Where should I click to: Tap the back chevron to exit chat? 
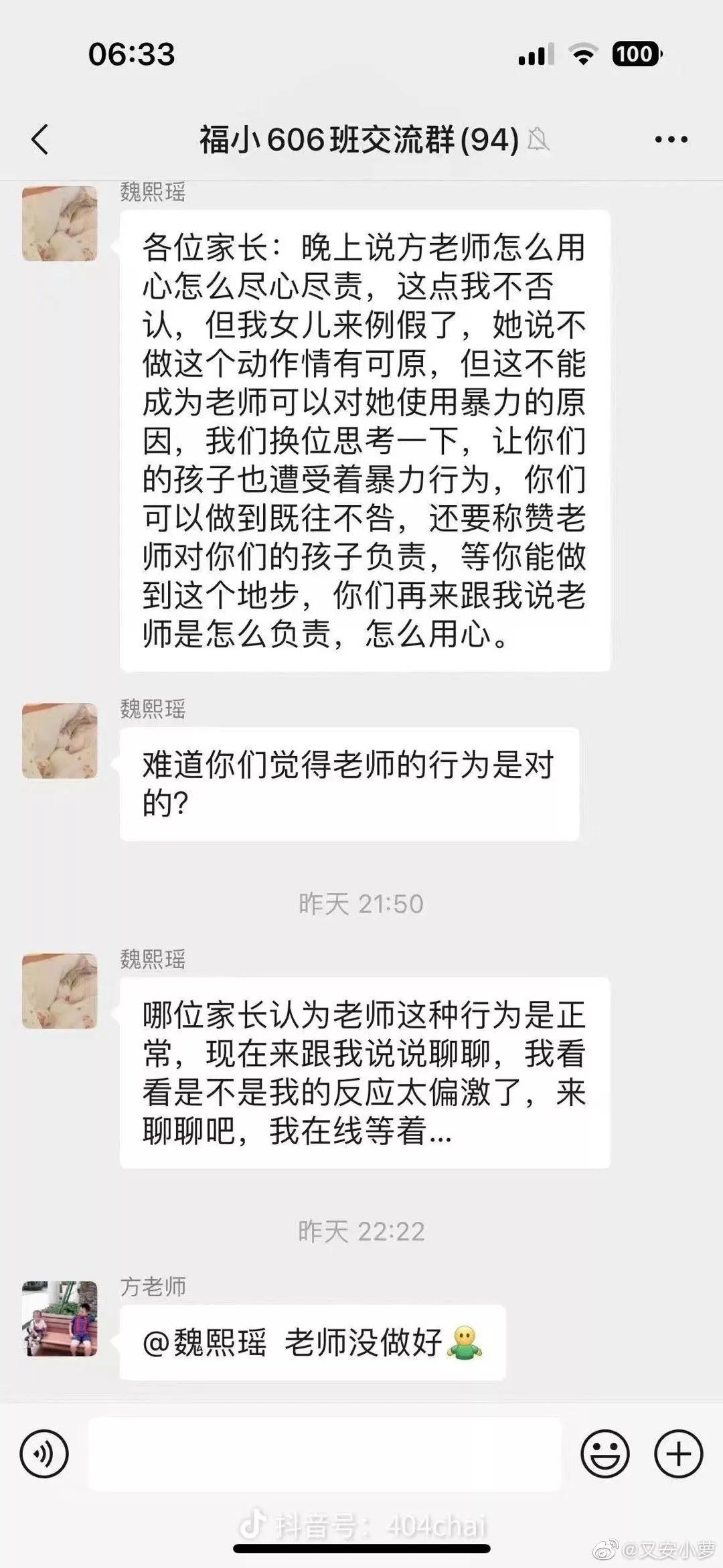point(40,139)
